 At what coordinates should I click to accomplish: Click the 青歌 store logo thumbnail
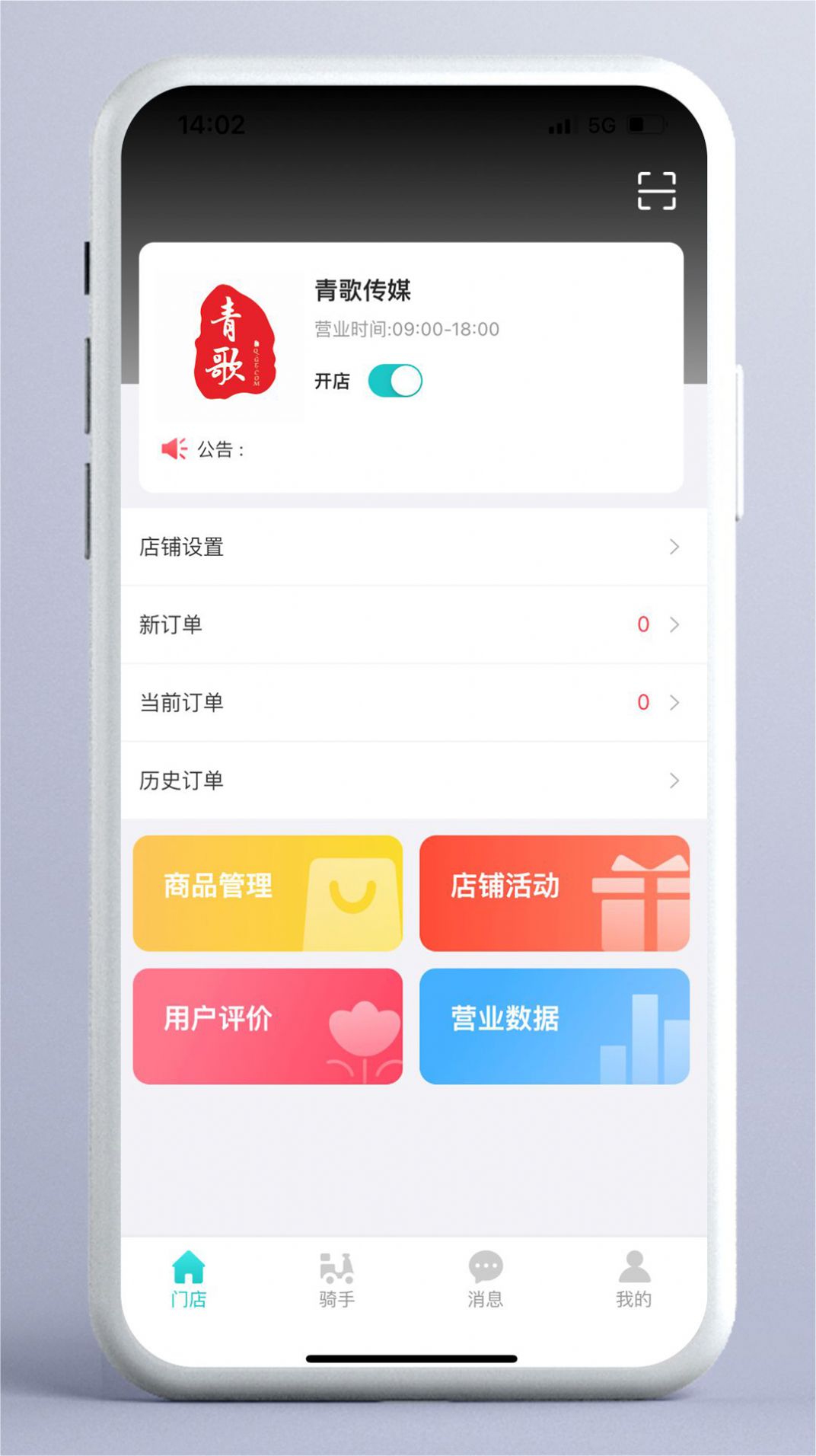[x=231, y=342]
